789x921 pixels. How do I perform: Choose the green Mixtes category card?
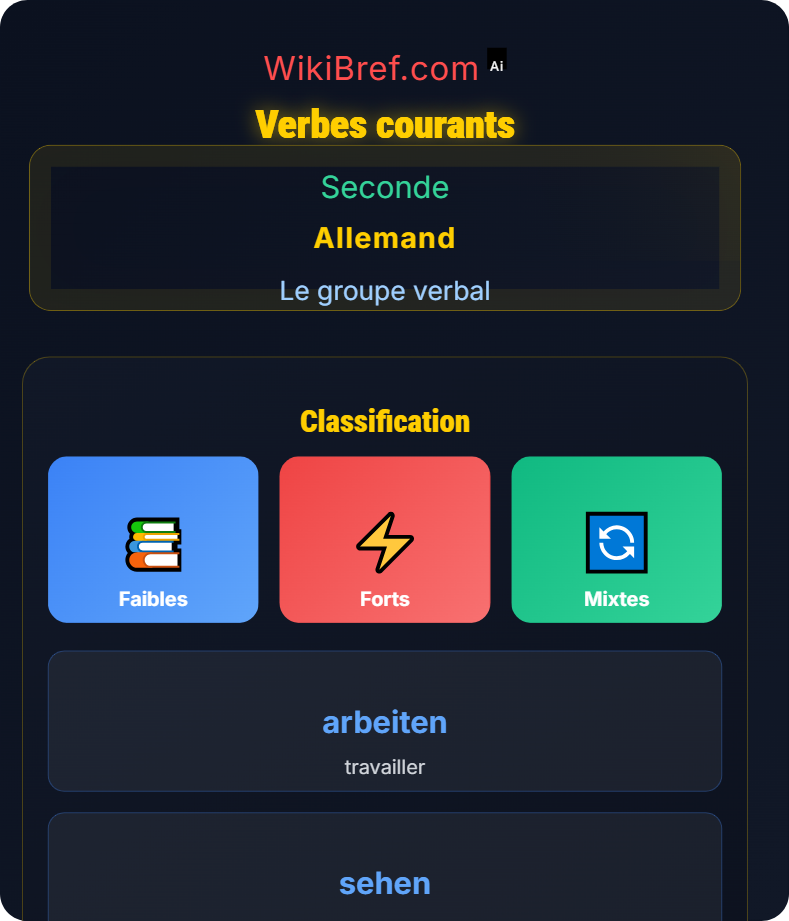616,540
